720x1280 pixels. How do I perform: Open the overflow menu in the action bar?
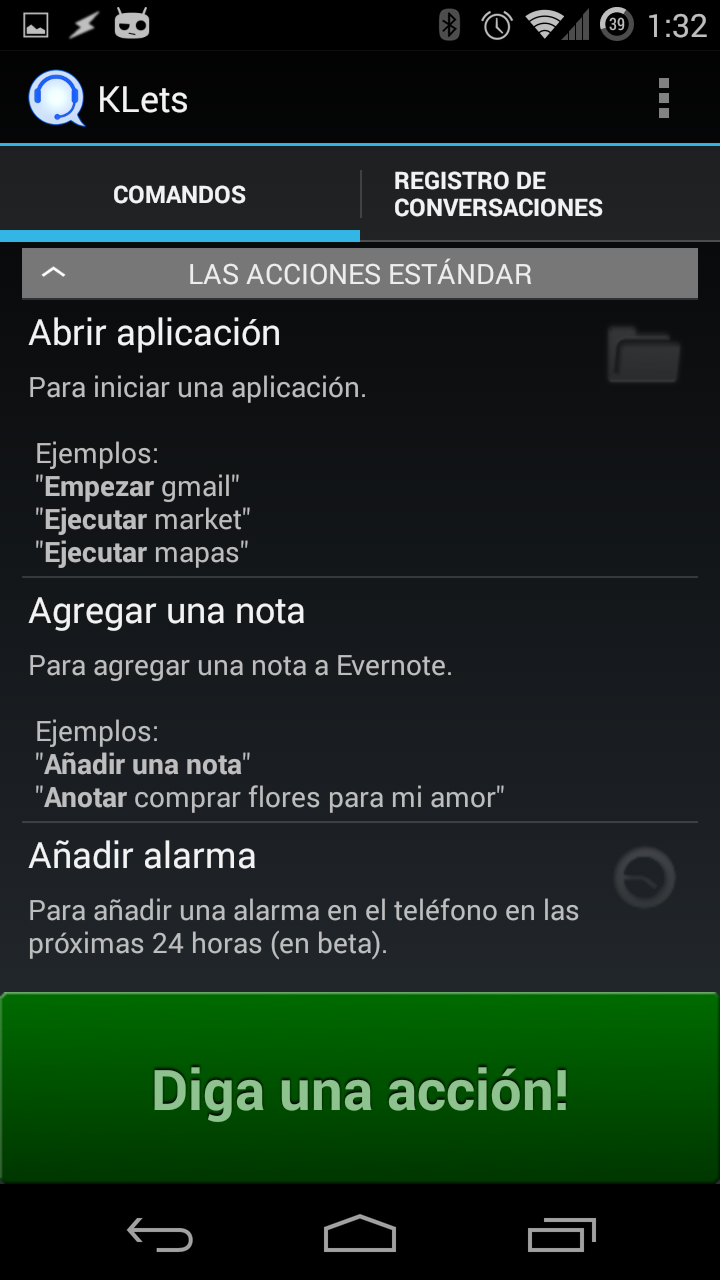coord(662,97)
